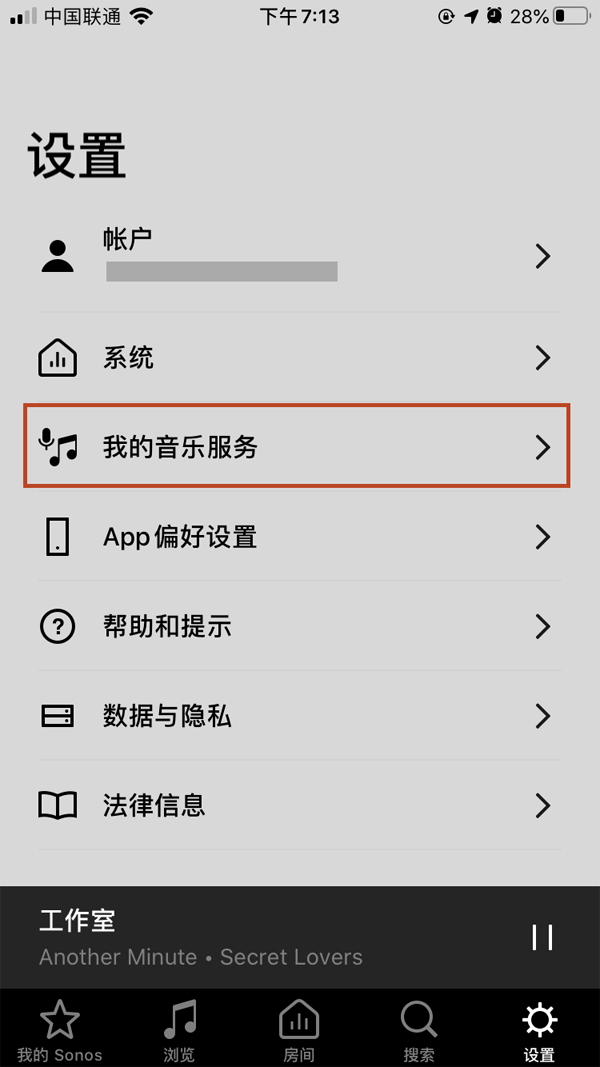Open 数据与隐私 data and privacy
Screen dimensions: 600x1067
tap(298, 716)
